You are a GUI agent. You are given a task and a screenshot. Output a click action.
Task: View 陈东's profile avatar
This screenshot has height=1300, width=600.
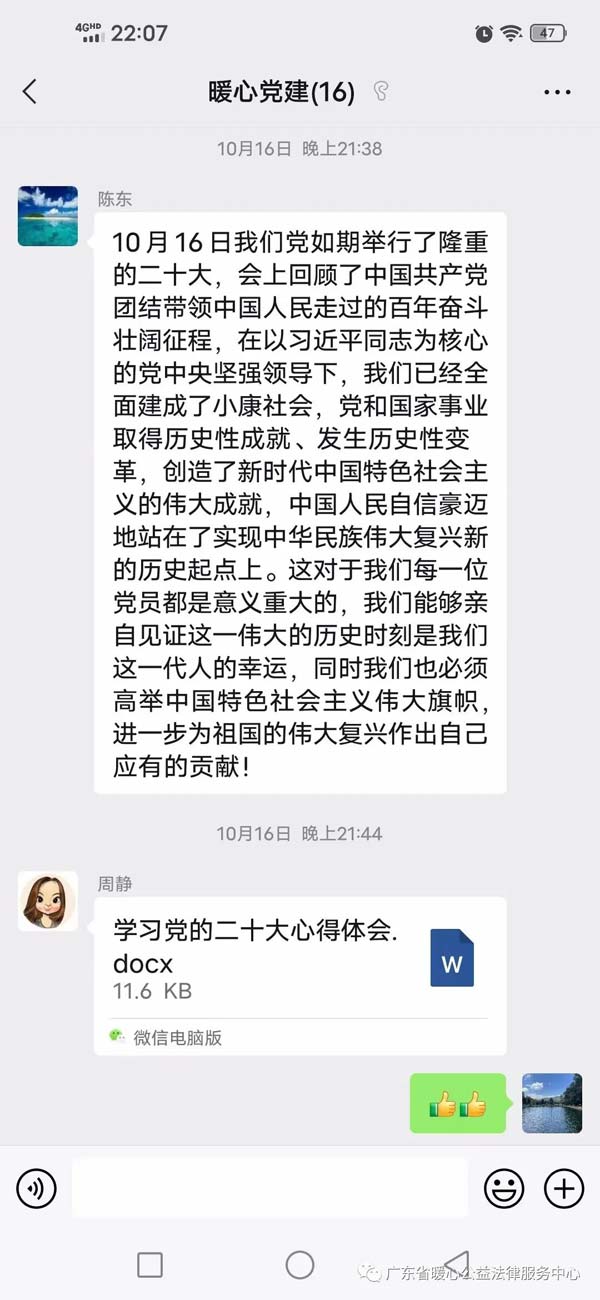pyautogui.click(x=48, y=216)
